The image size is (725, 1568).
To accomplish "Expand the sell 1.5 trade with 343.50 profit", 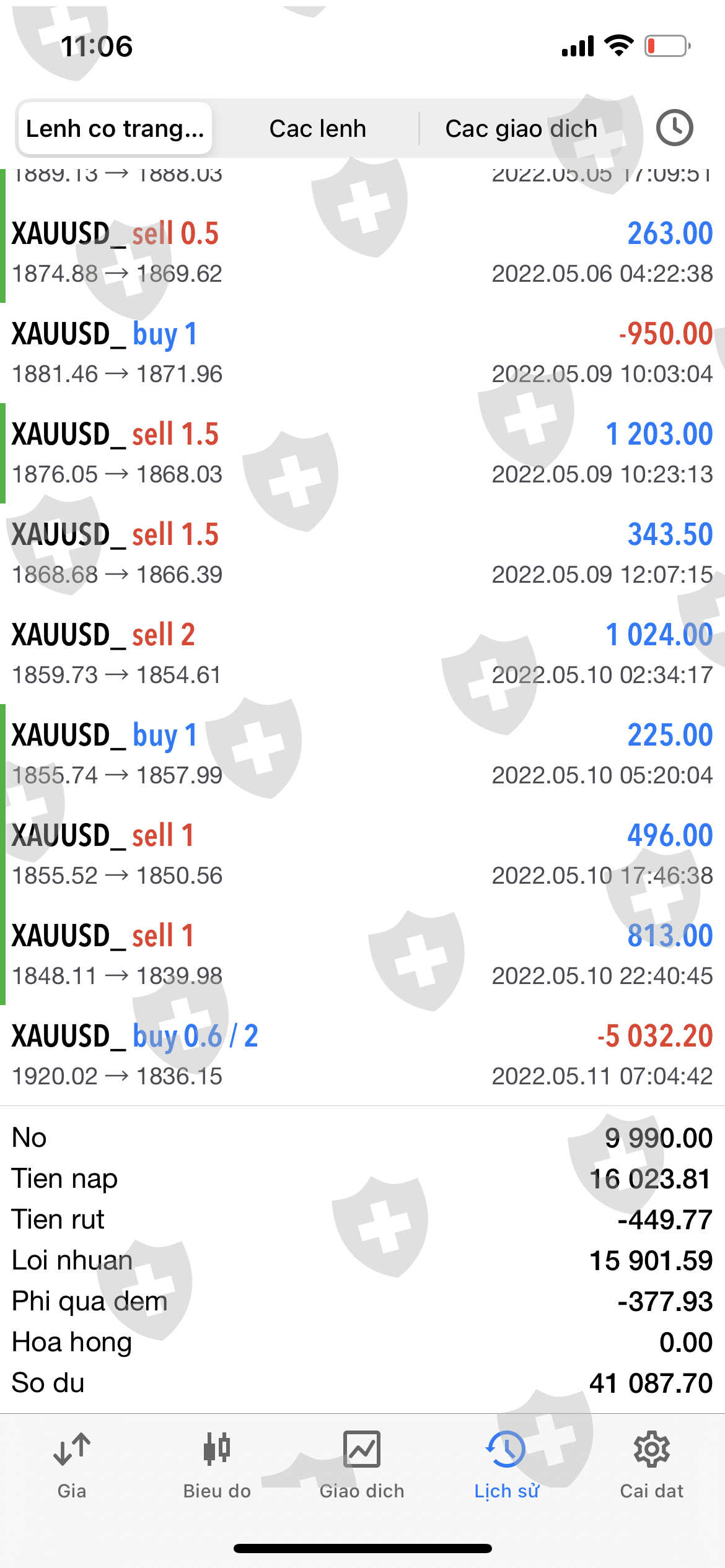I will point(362,554).
